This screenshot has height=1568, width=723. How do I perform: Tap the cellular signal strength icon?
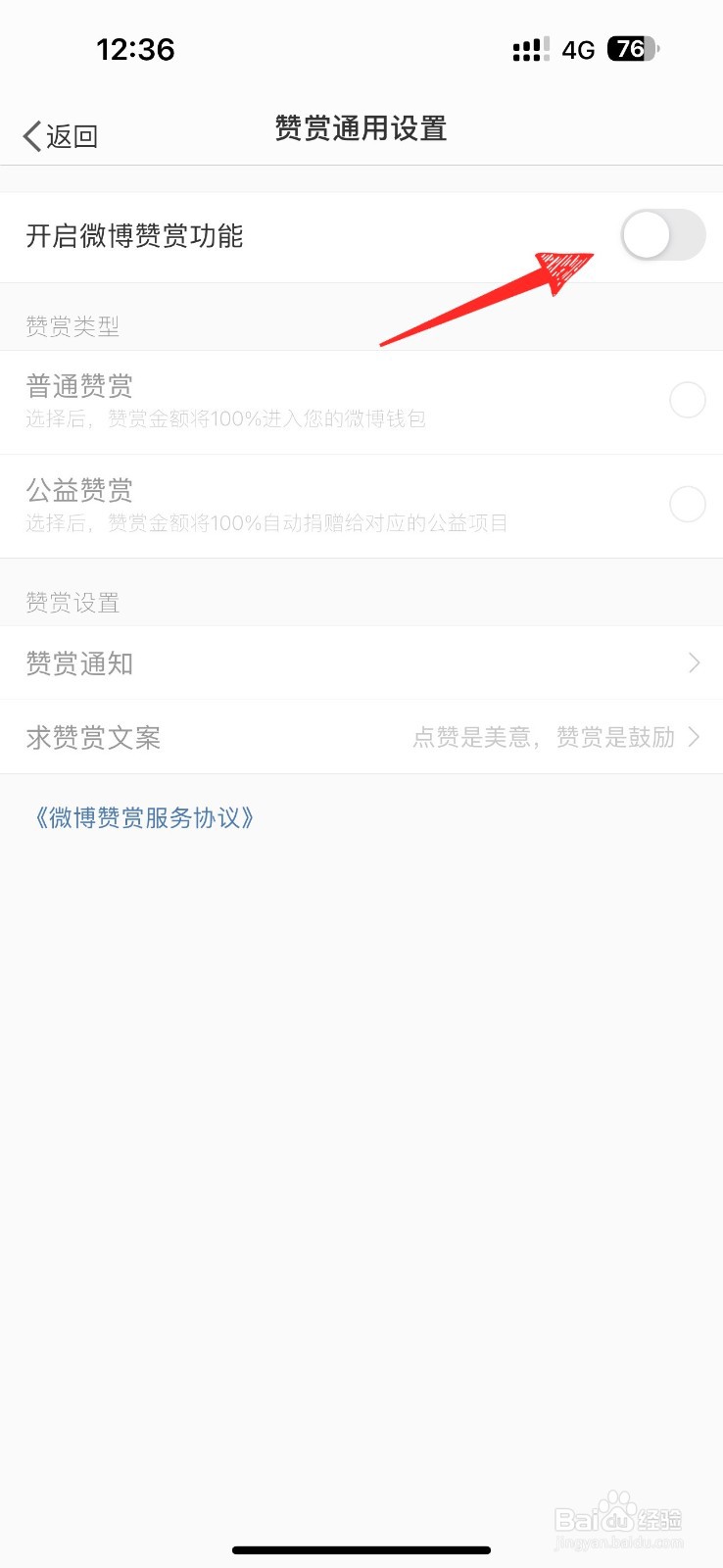point(530,49)
